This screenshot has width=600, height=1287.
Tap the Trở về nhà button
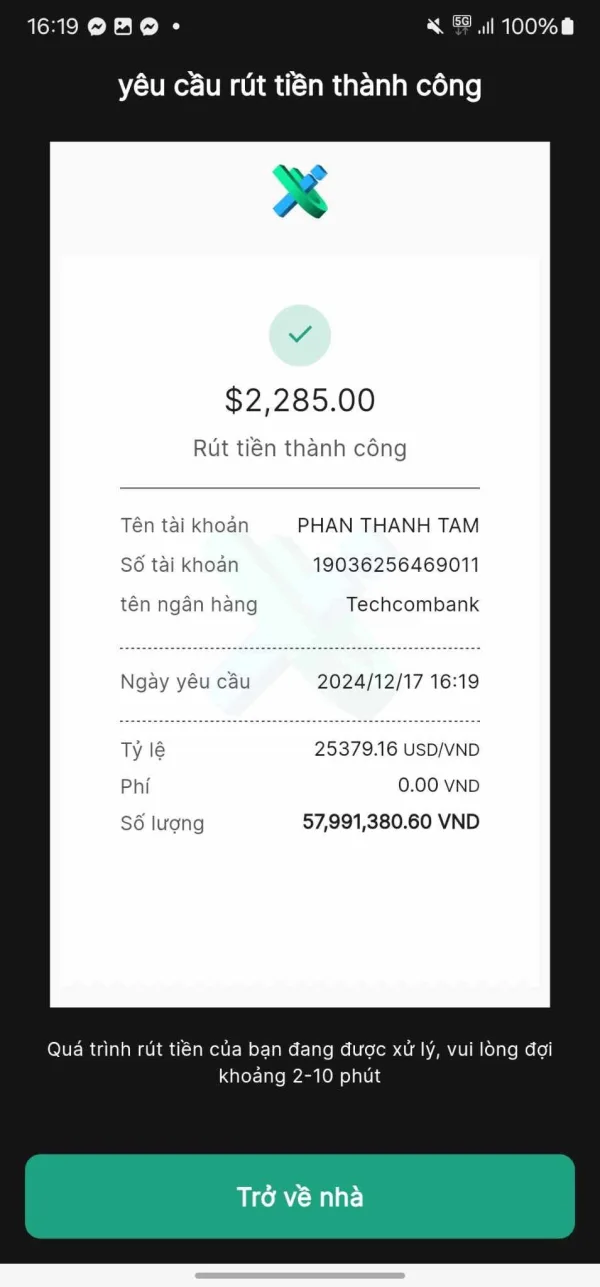pyautogui.click(x=300, y=1196)
